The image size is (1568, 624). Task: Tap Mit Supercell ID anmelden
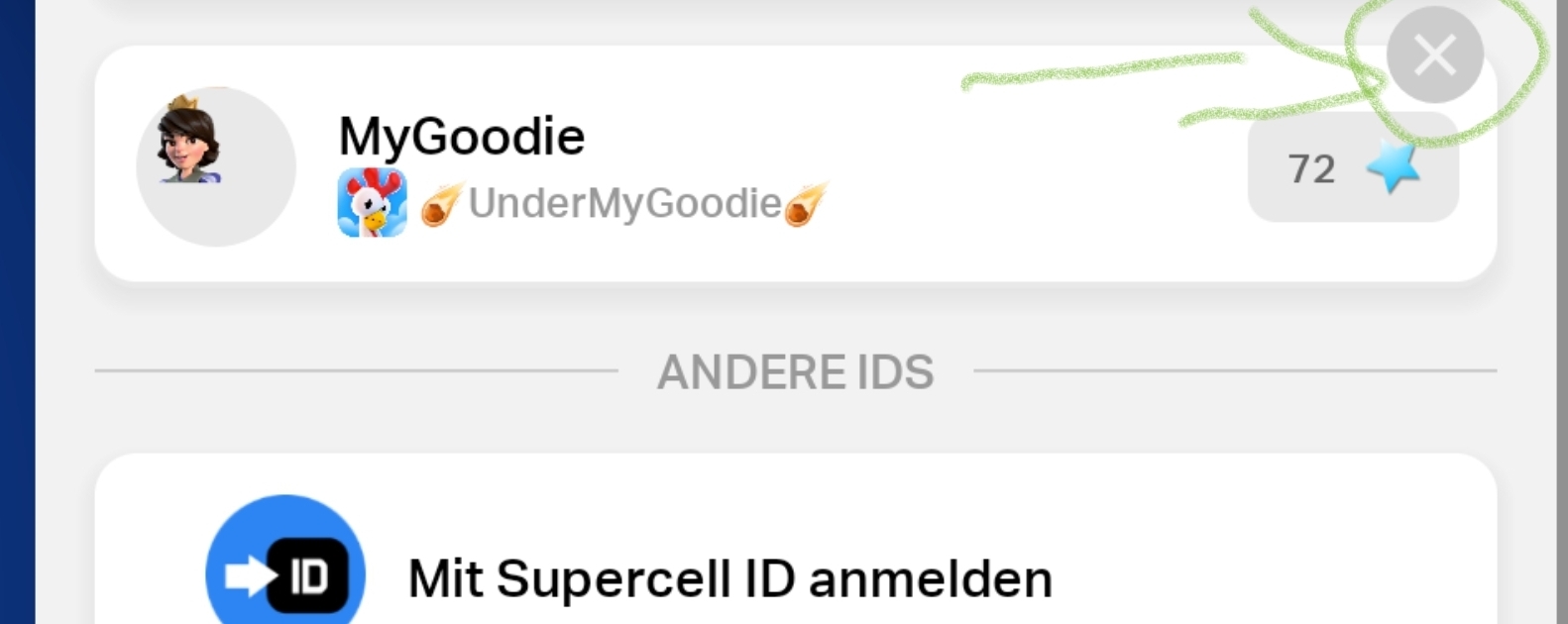tap(729, 578)
